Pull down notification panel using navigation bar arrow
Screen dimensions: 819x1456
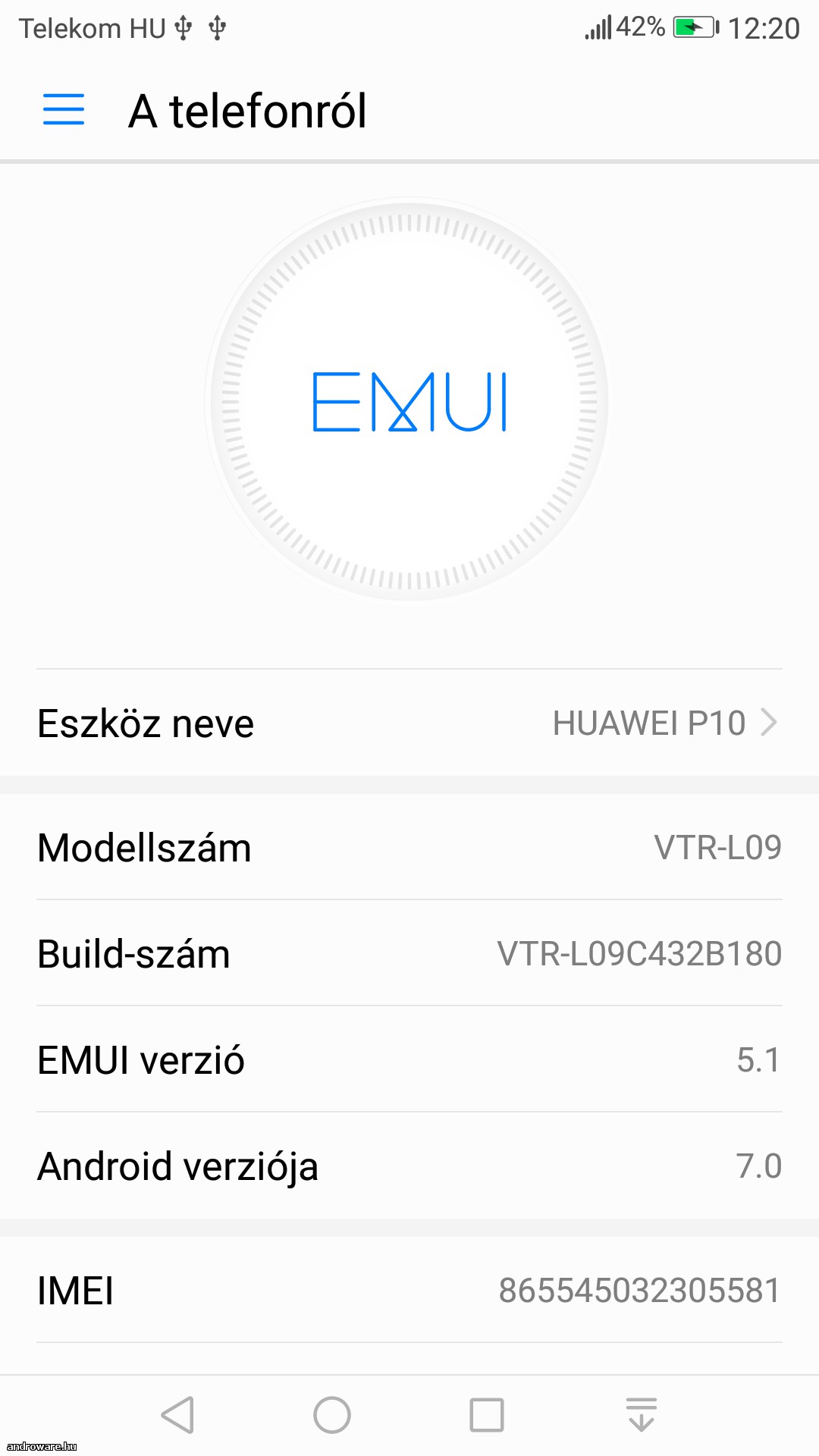point(642,1415)
